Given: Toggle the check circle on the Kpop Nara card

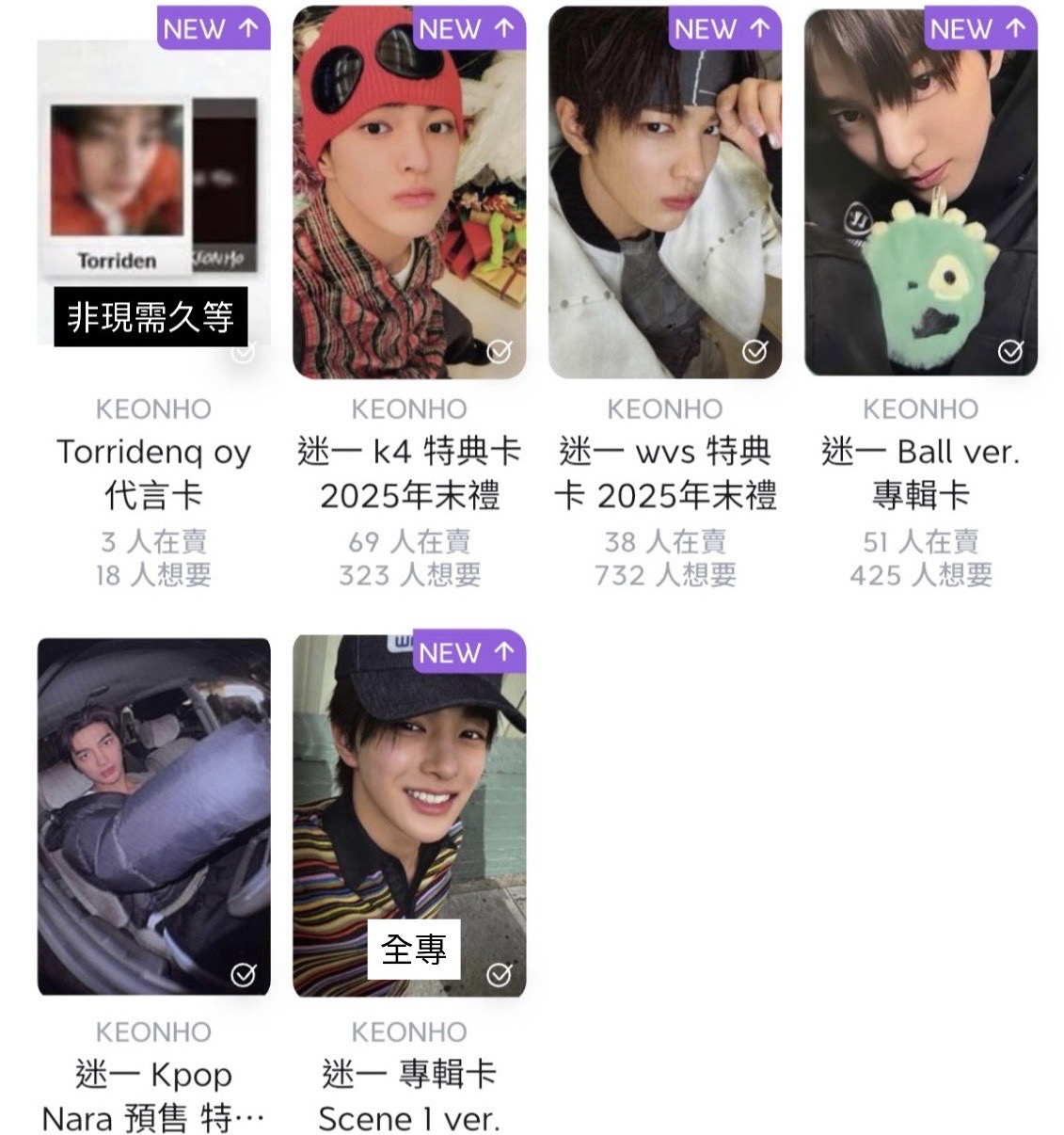Looking at the screenshot, I should point(244,975).
